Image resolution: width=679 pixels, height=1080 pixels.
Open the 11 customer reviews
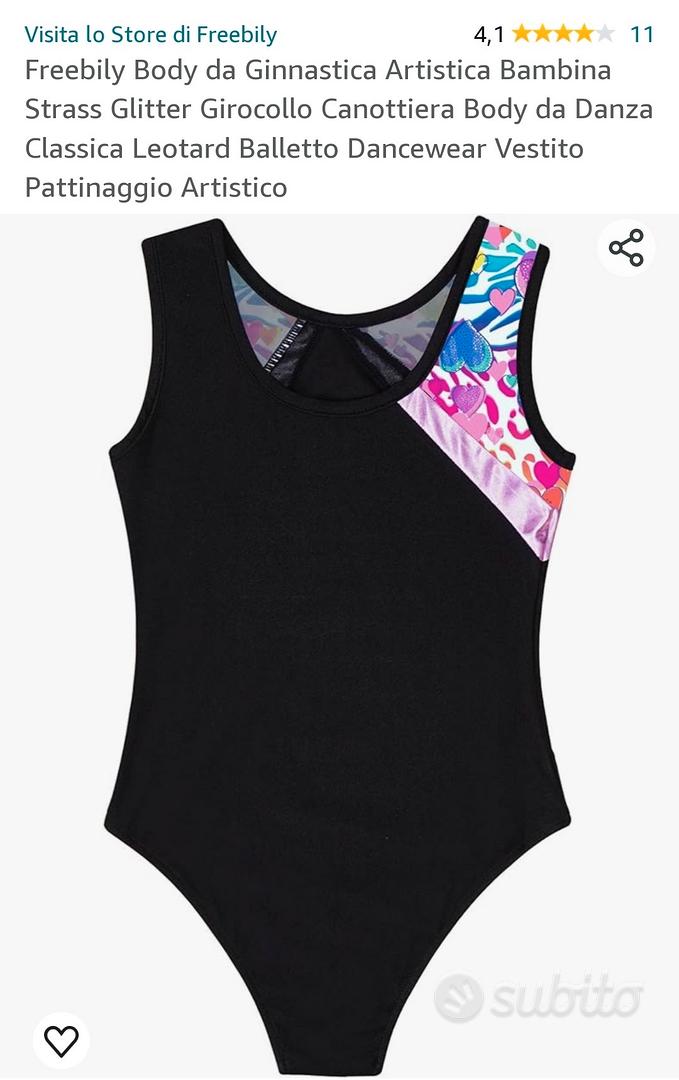(641, 34)
